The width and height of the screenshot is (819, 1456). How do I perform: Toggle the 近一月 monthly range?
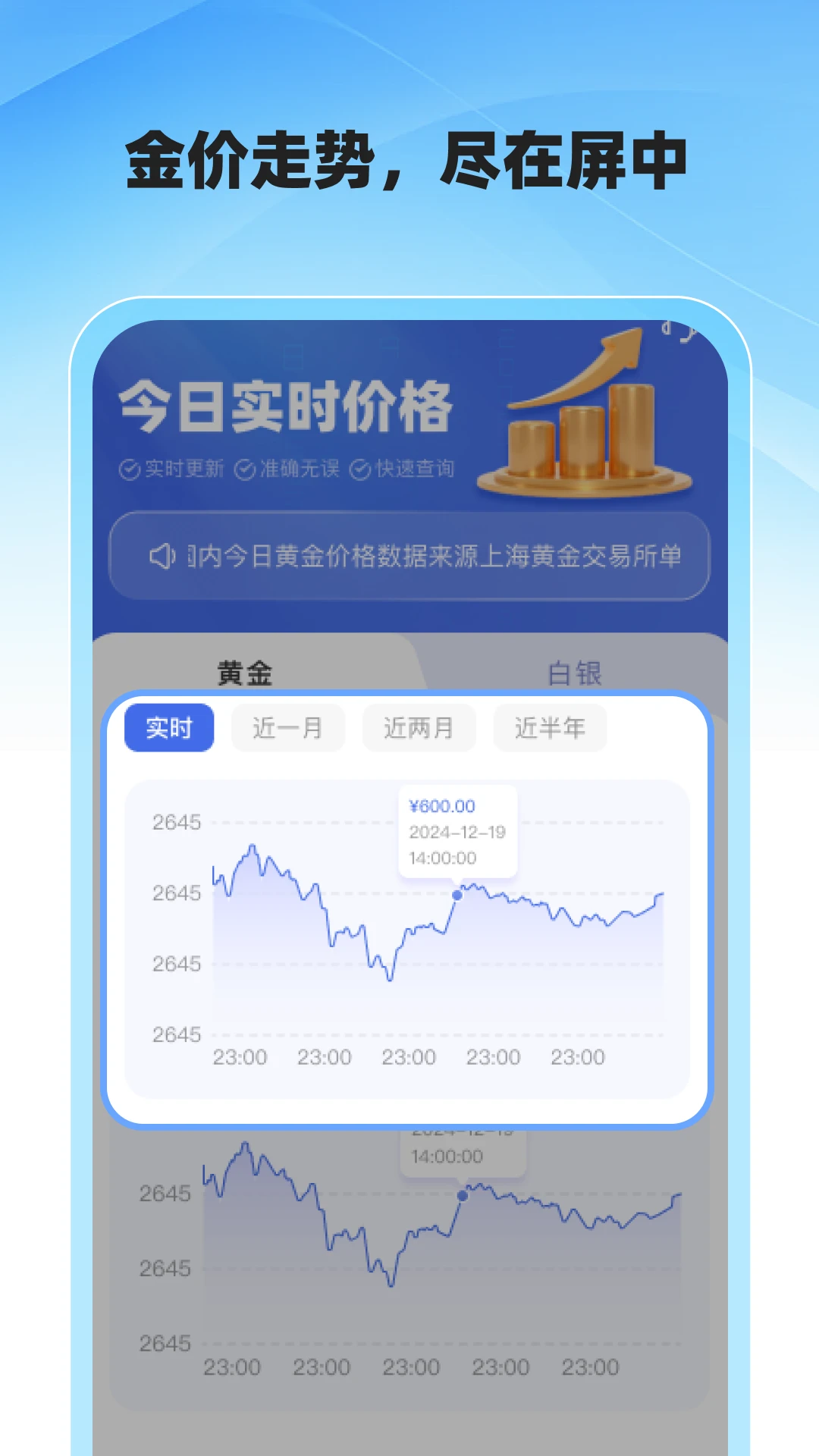pyautogui.click(x=287, y=726)
